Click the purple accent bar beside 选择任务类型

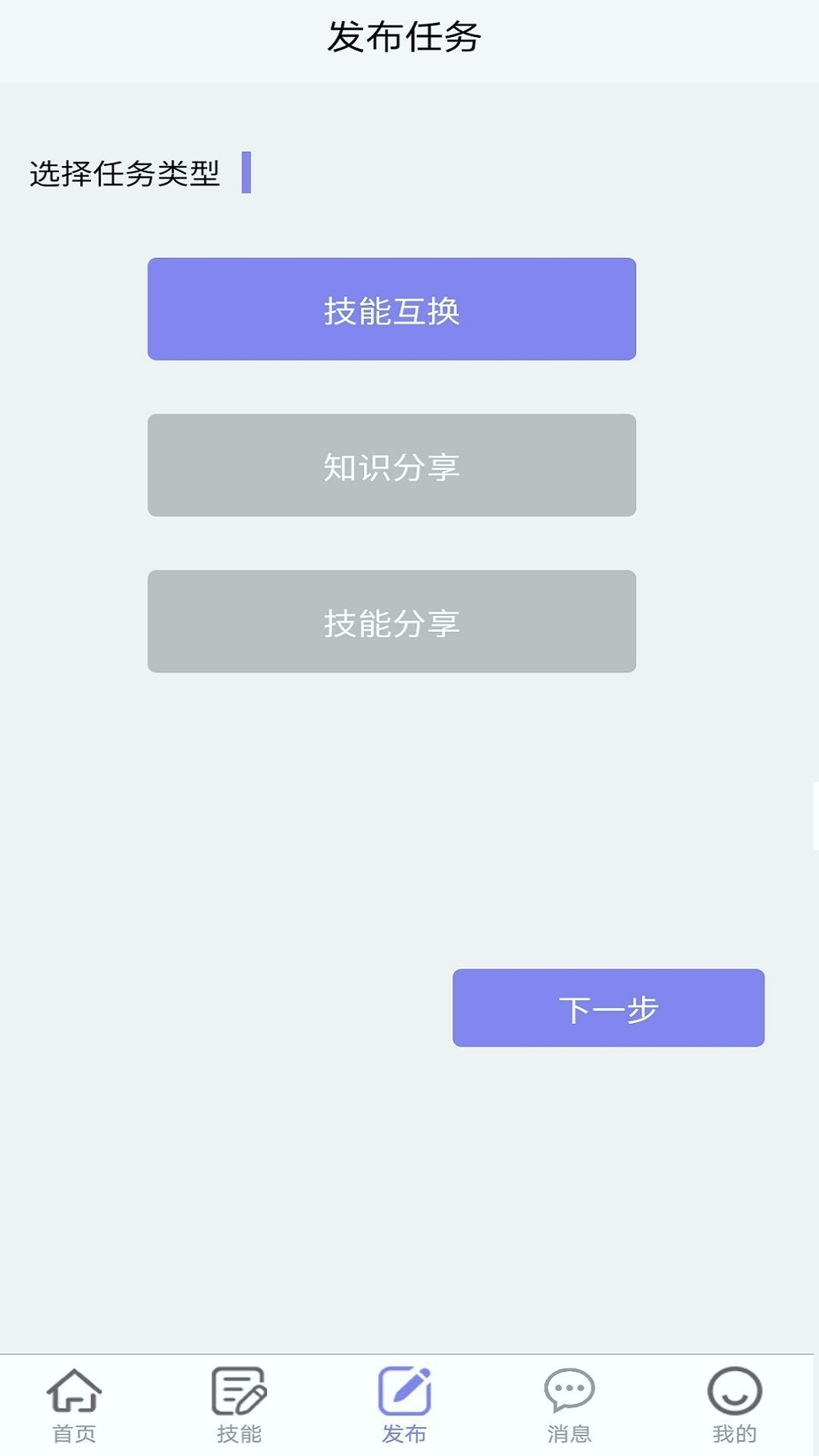(x=247, y=173)
